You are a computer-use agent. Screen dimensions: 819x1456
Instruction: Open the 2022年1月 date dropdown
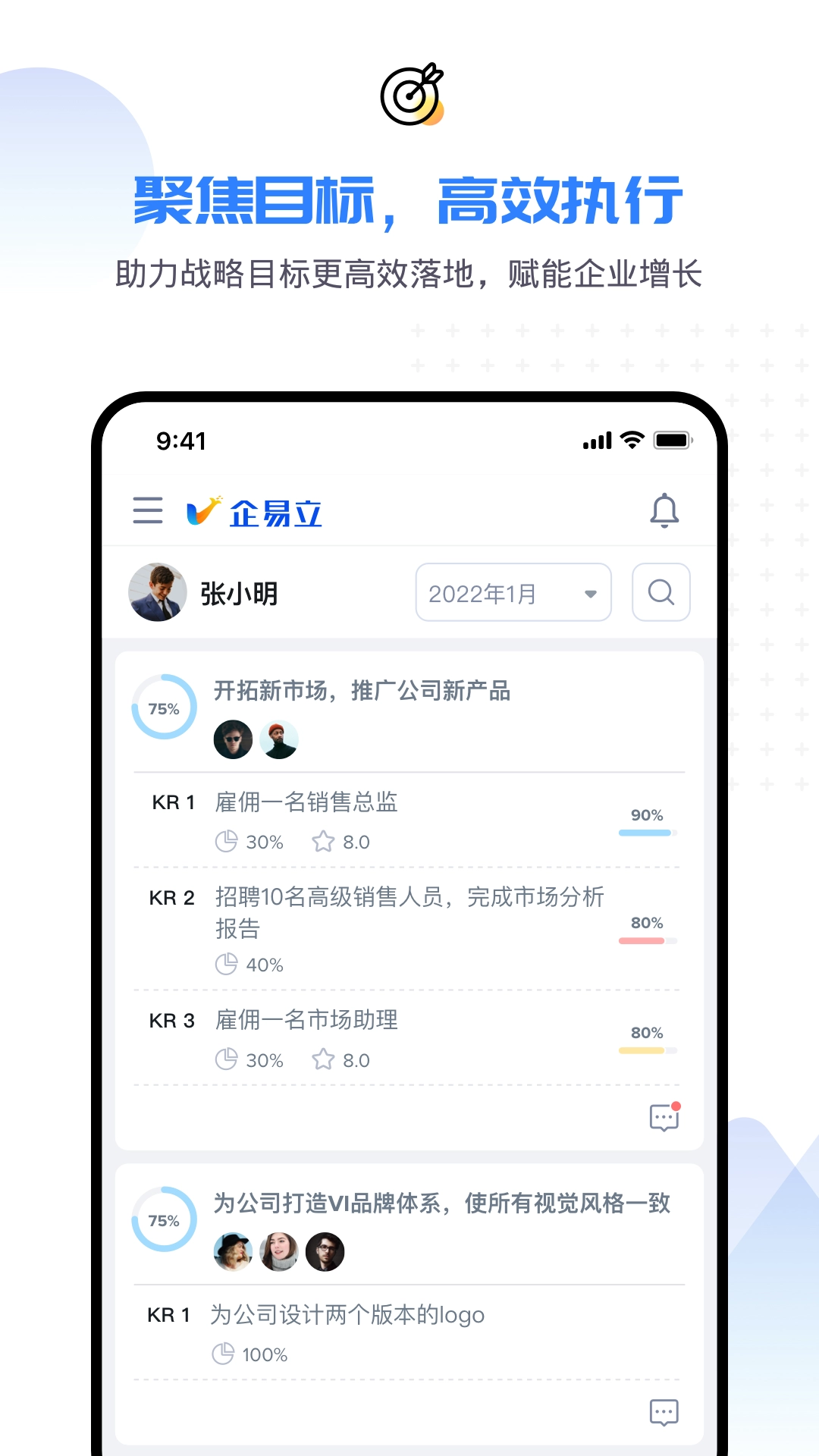513,592
